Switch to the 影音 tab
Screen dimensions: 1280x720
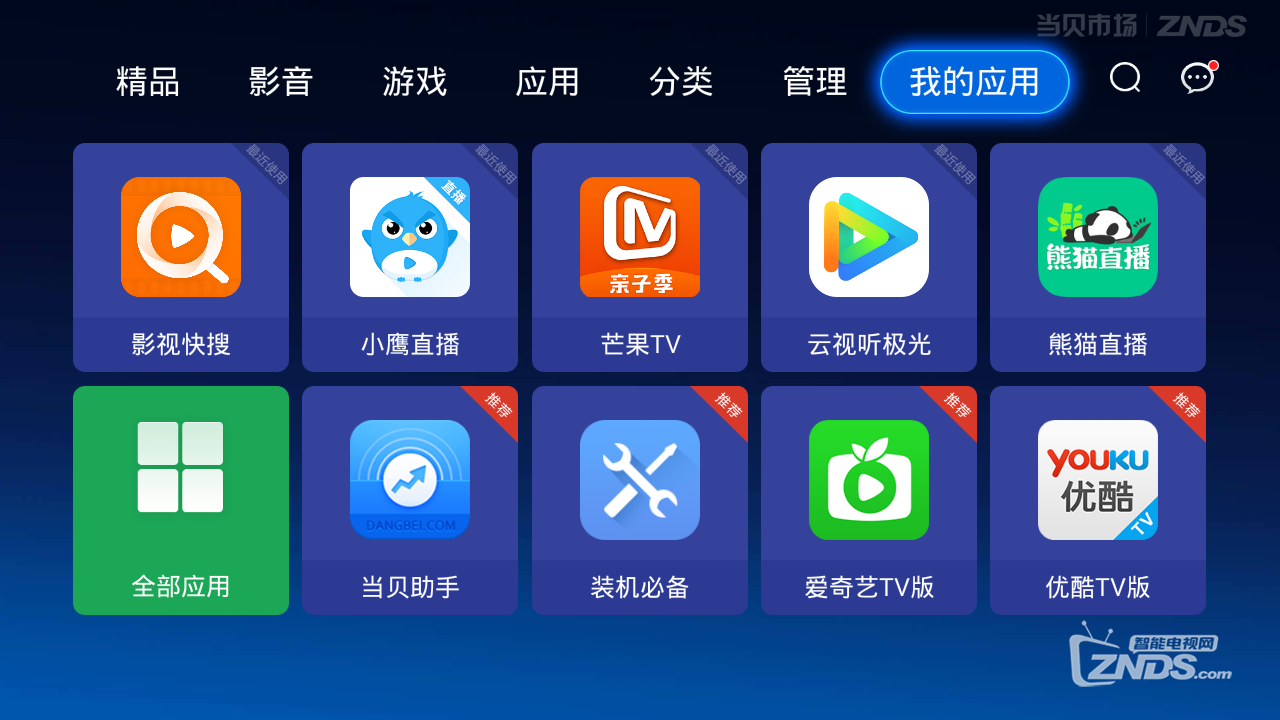[x=281, y=82]
